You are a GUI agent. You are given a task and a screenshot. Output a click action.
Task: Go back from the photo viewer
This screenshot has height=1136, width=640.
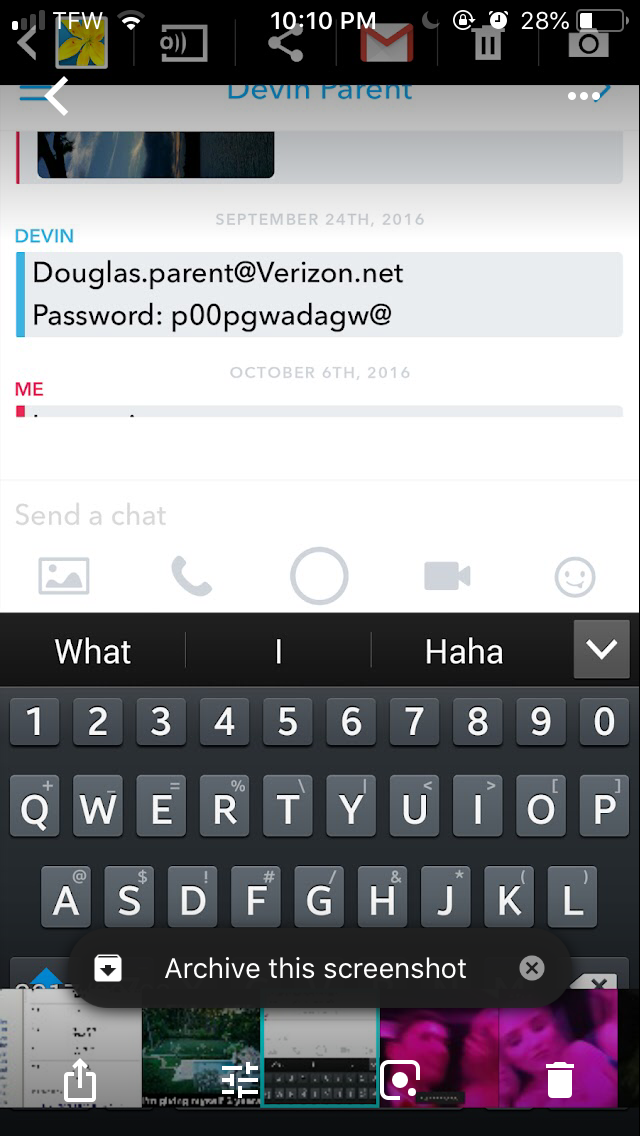pyautogui.click(x=56, y=96)
